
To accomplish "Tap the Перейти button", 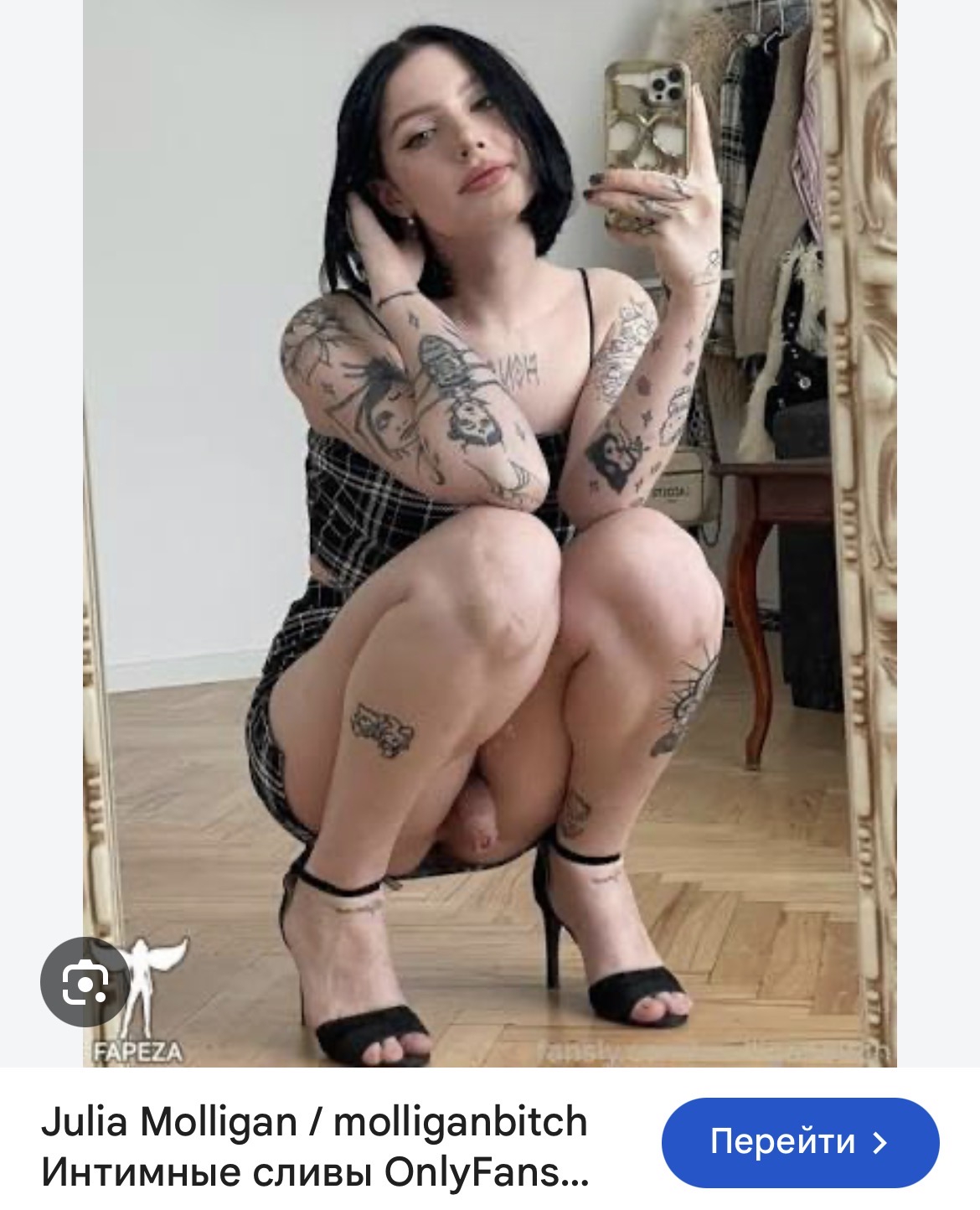I will coord(800,1140).
